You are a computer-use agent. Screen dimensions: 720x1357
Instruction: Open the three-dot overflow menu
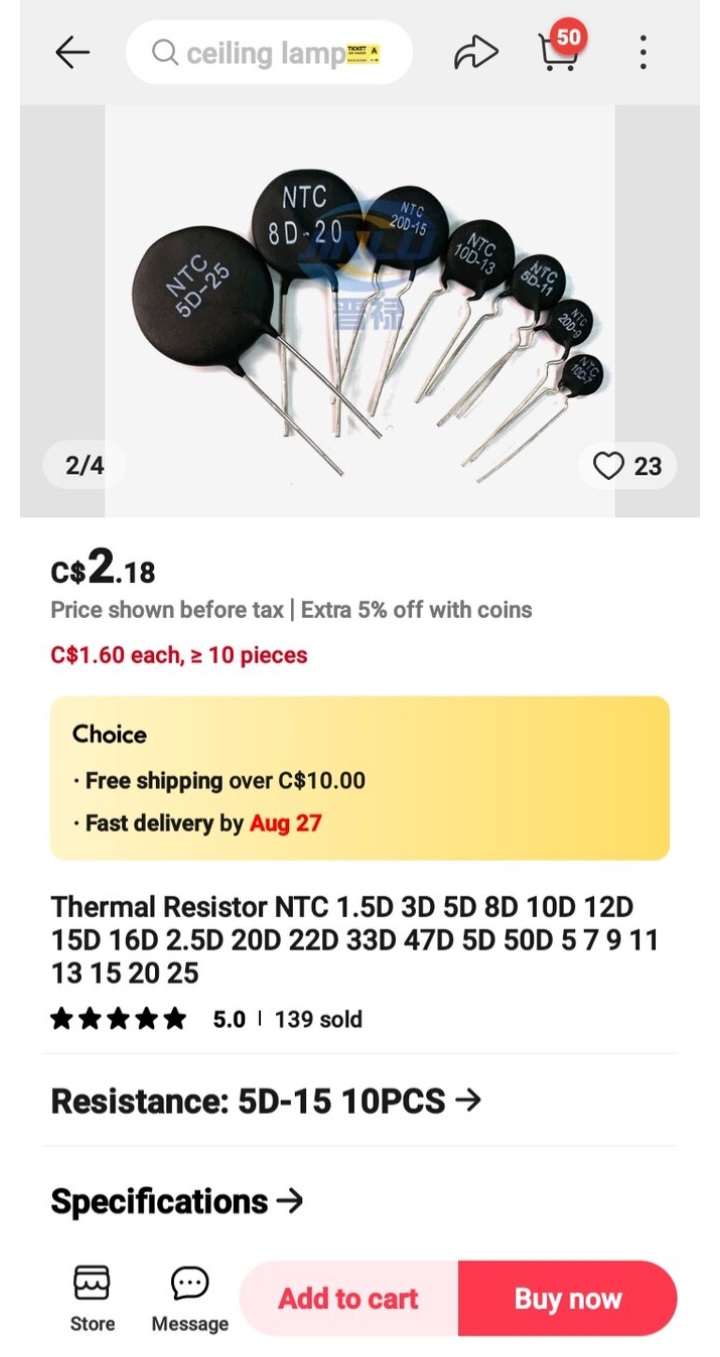[643, 52]
